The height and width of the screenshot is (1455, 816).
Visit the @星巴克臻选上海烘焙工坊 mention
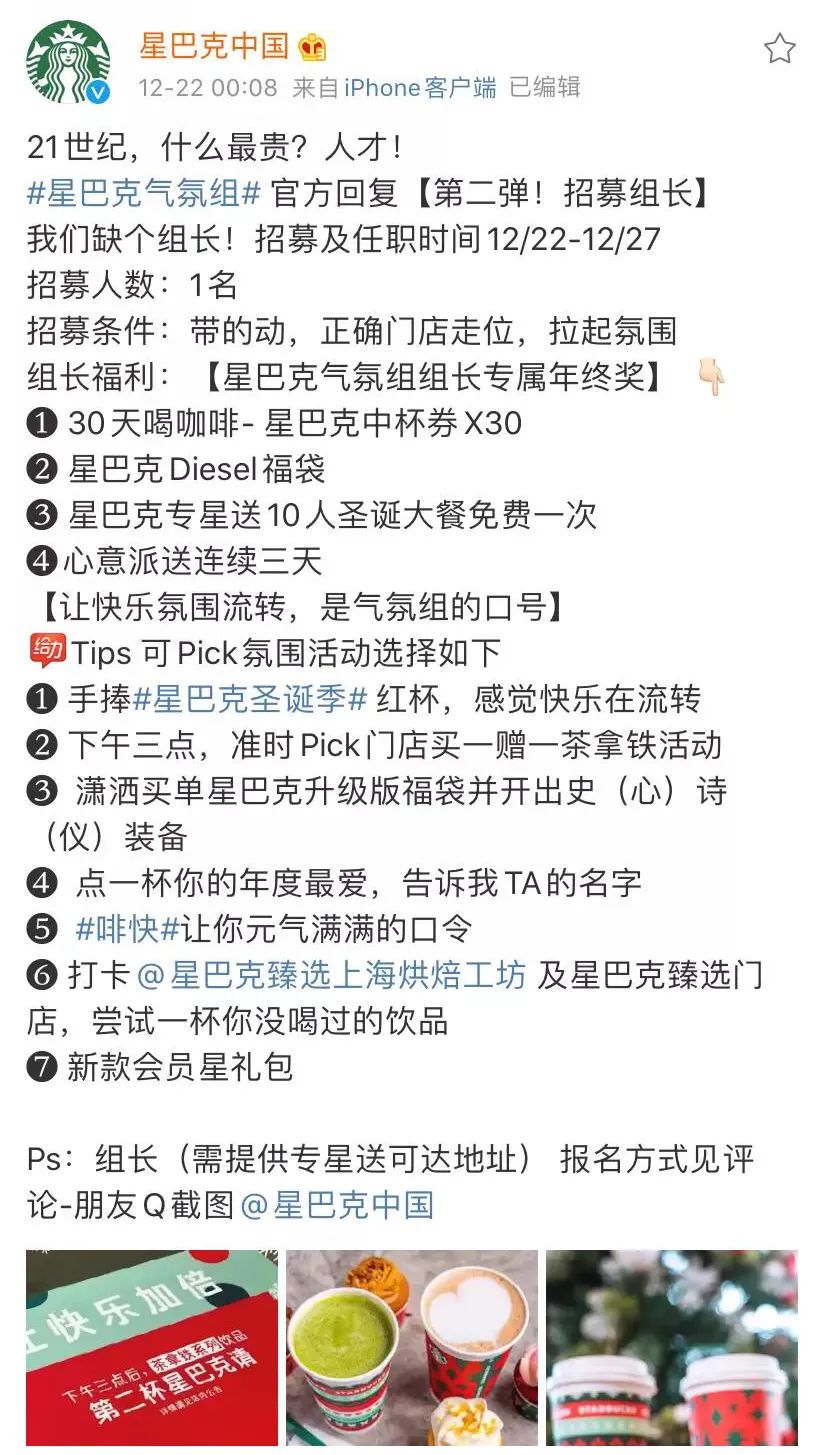pyautogui.click(x=330, y=975)
